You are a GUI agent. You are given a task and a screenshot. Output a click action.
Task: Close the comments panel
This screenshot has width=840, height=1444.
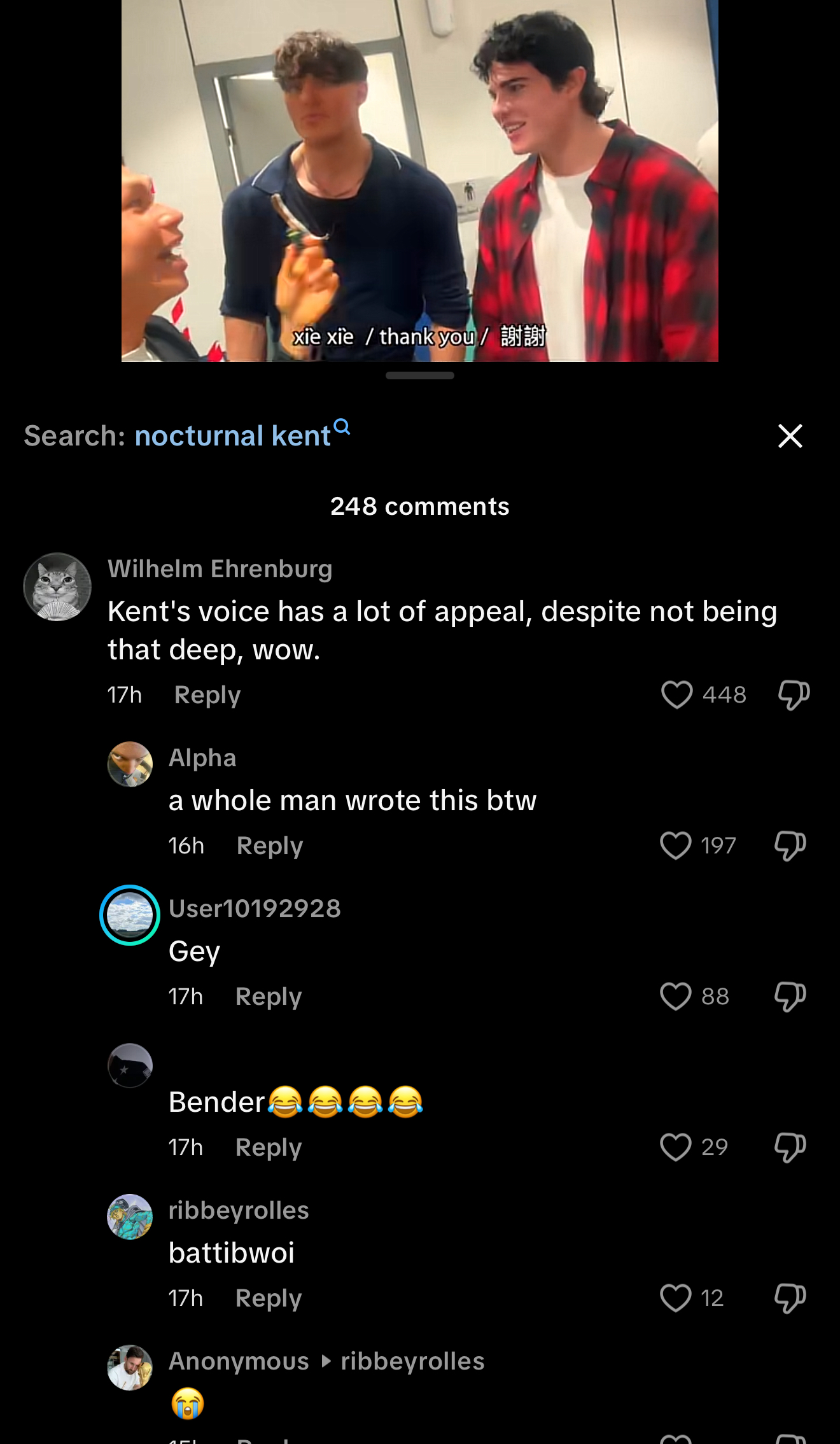[x=790, y=436]
